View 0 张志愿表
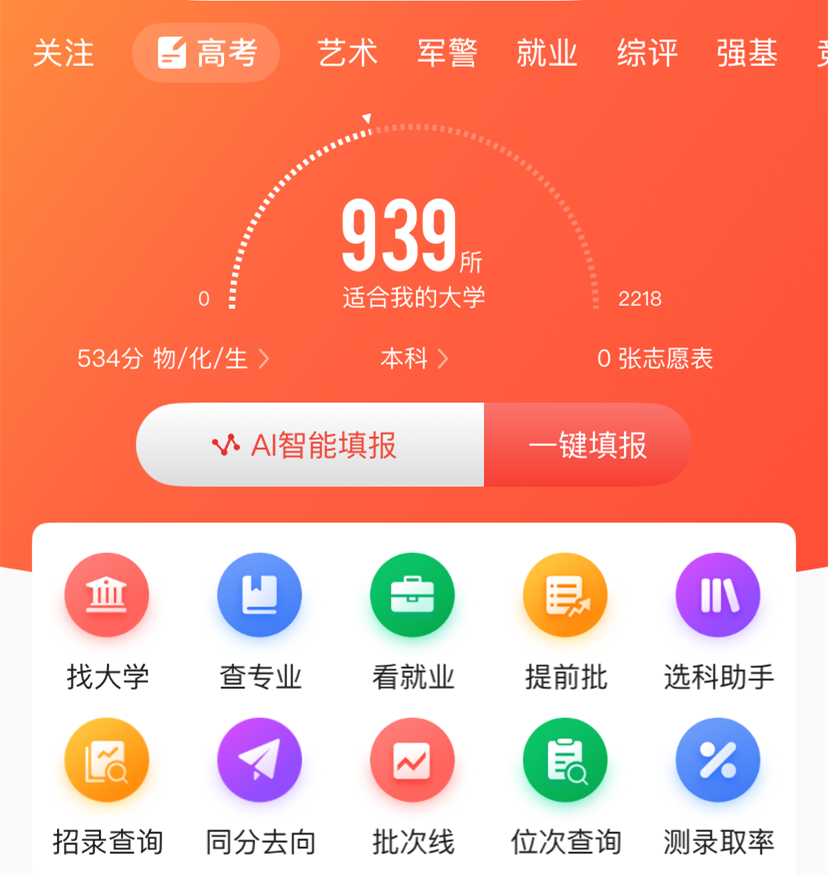This screenshot has width=828, height=875. point(655,359)
